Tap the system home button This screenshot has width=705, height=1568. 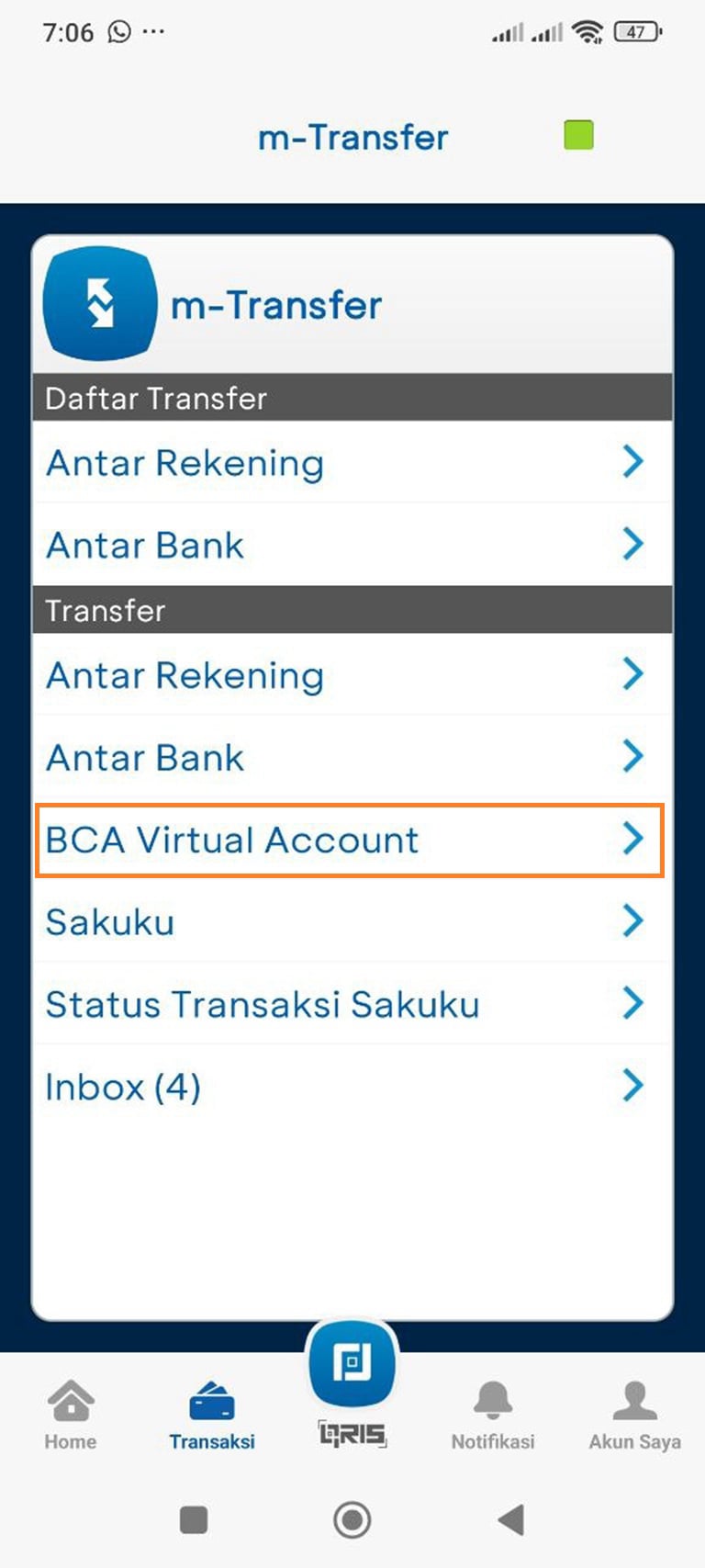(352, 1519)
